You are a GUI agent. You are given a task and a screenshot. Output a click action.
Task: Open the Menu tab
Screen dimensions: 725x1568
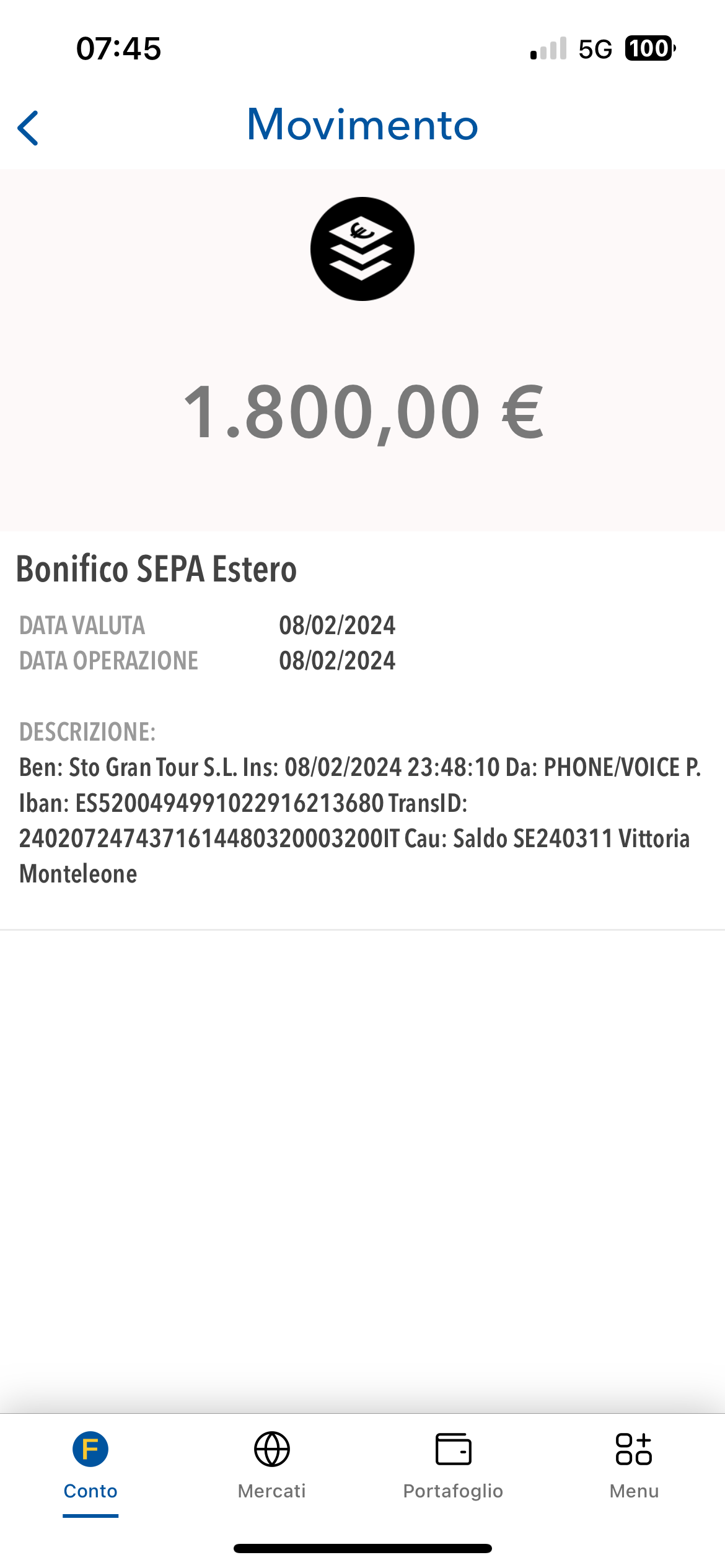634,1466
